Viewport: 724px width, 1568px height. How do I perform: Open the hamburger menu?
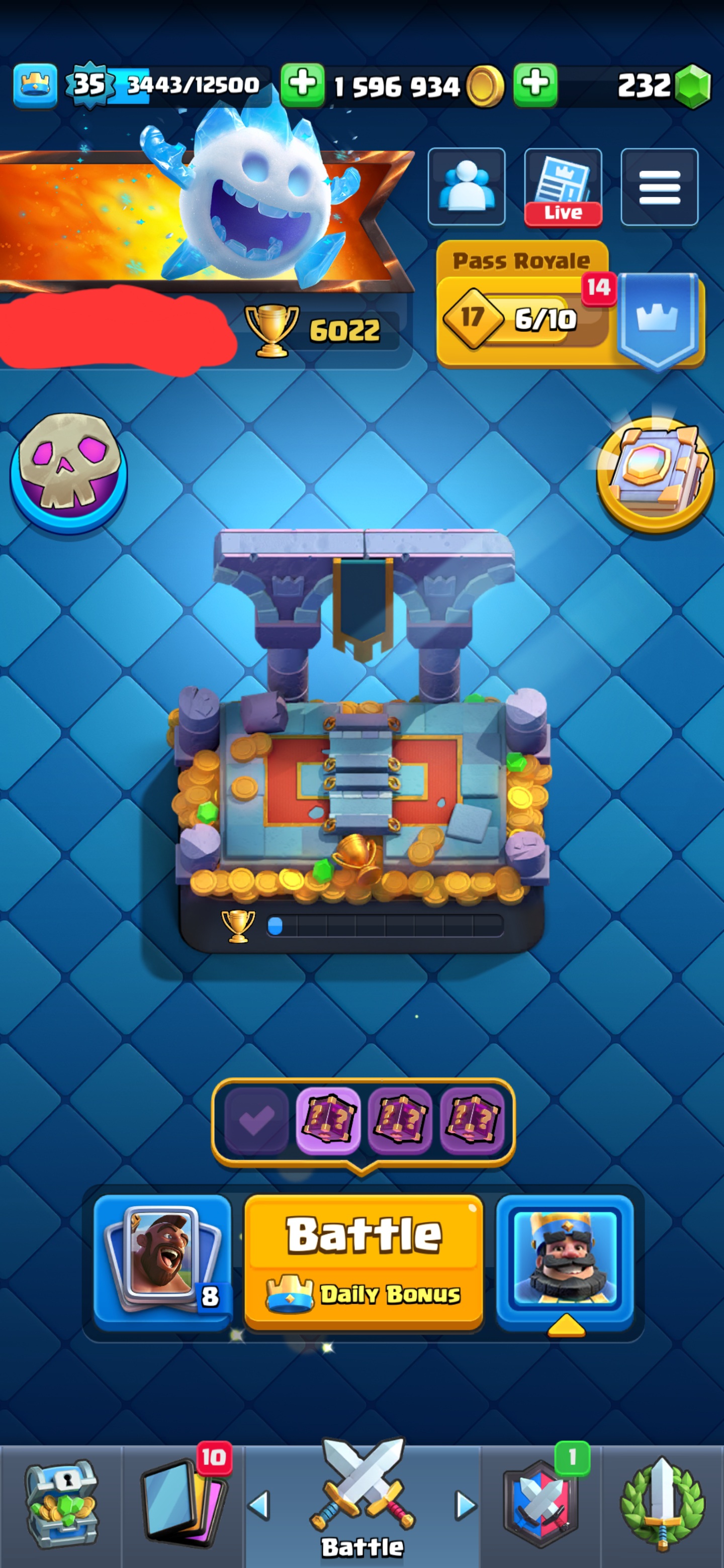tap(660, 187)
